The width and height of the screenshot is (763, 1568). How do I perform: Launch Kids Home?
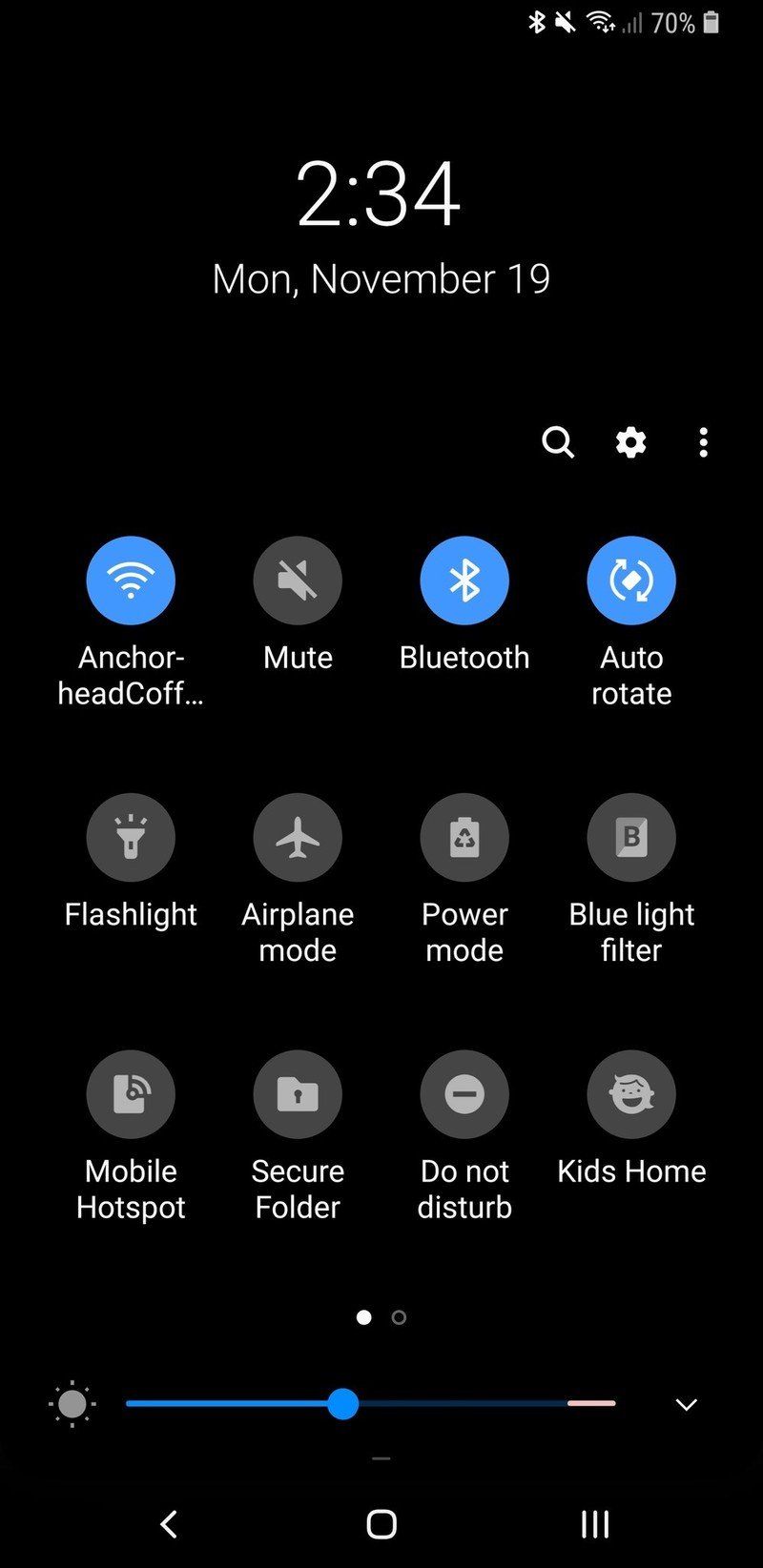click(x=631, y=1093)
